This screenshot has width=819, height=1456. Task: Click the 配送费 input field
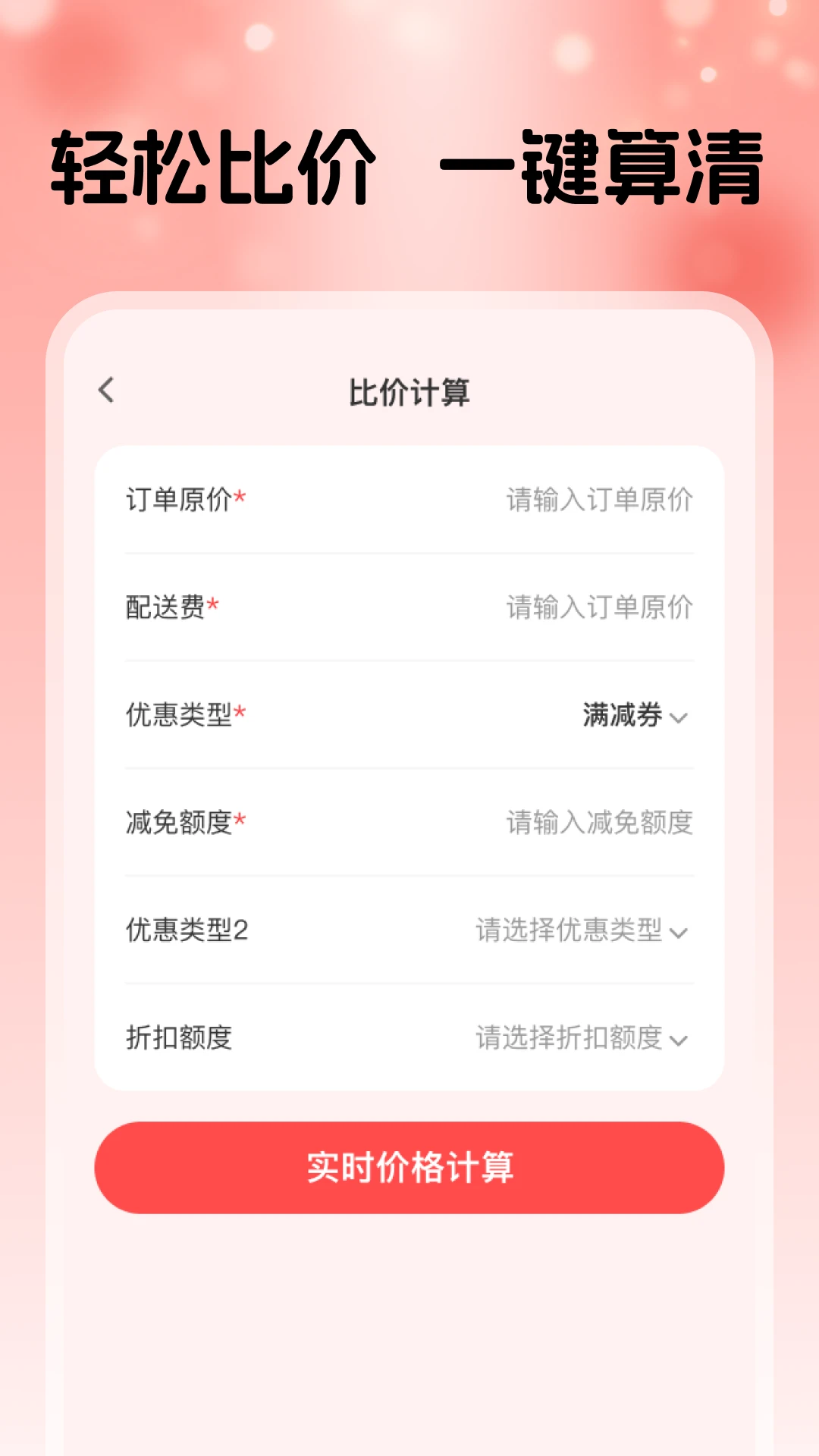599,607
